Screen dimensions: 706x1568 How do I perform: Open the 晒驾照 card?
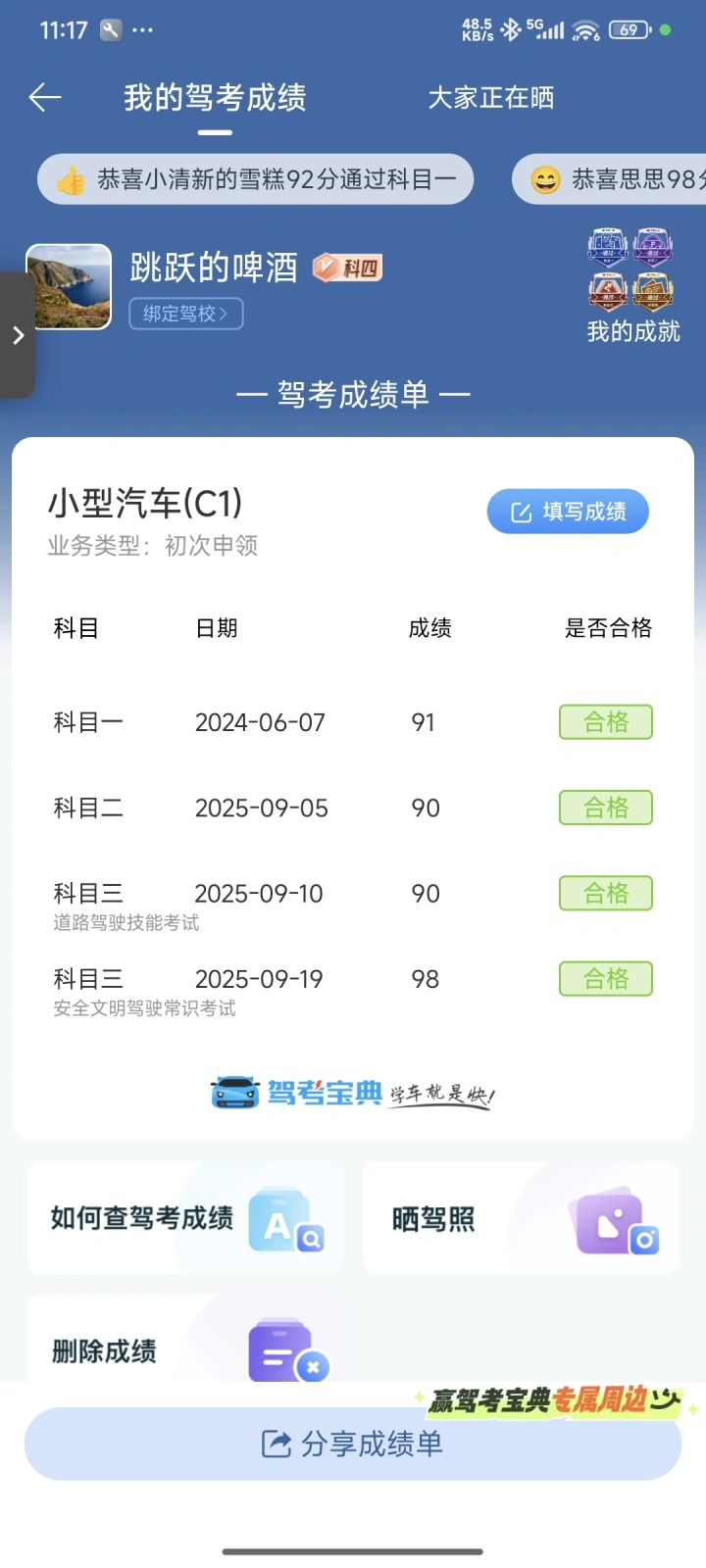click(x=521, y=1218)
